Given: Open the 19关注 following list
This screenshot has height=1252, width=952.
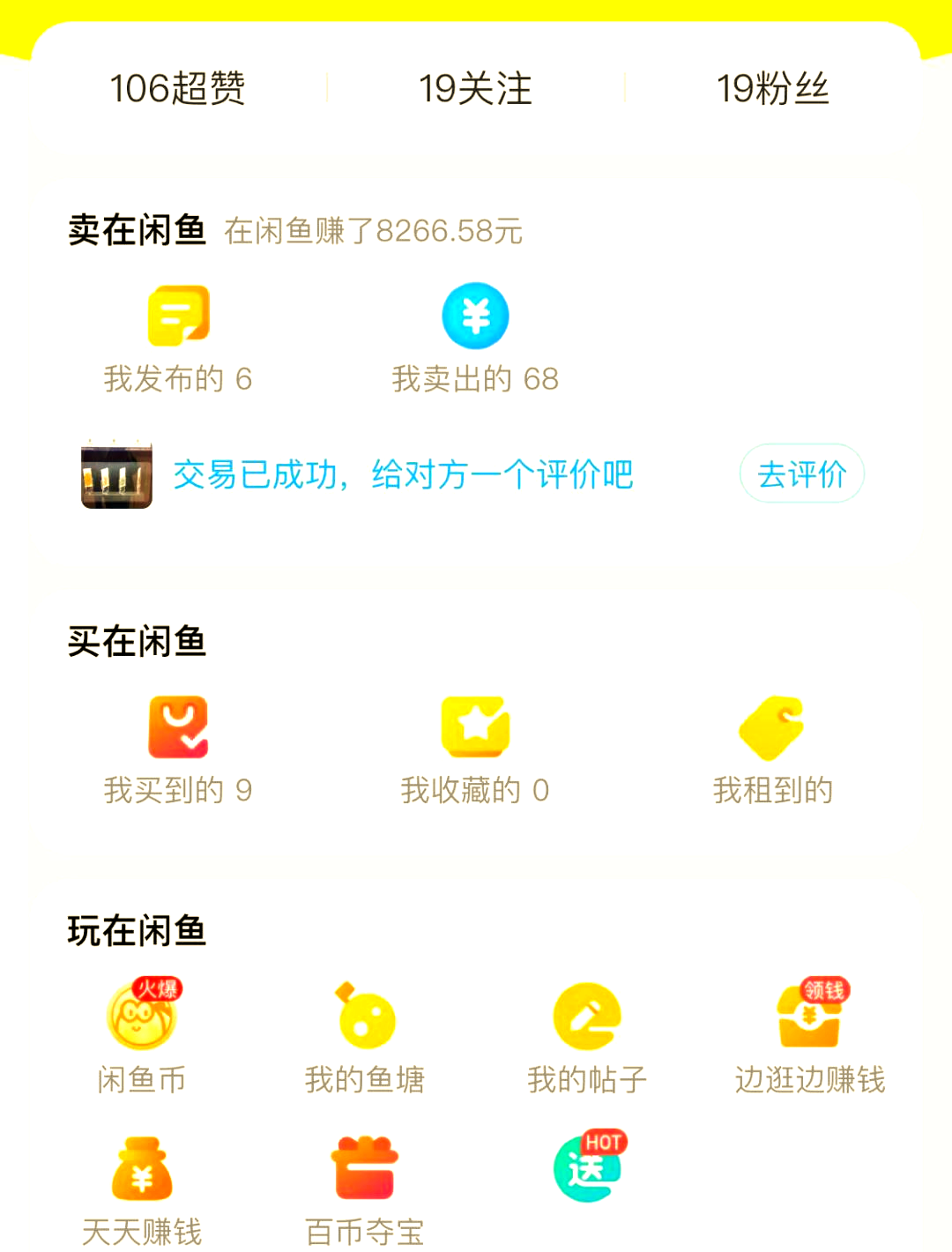Looking at the screenshot, I should point(475,88).
